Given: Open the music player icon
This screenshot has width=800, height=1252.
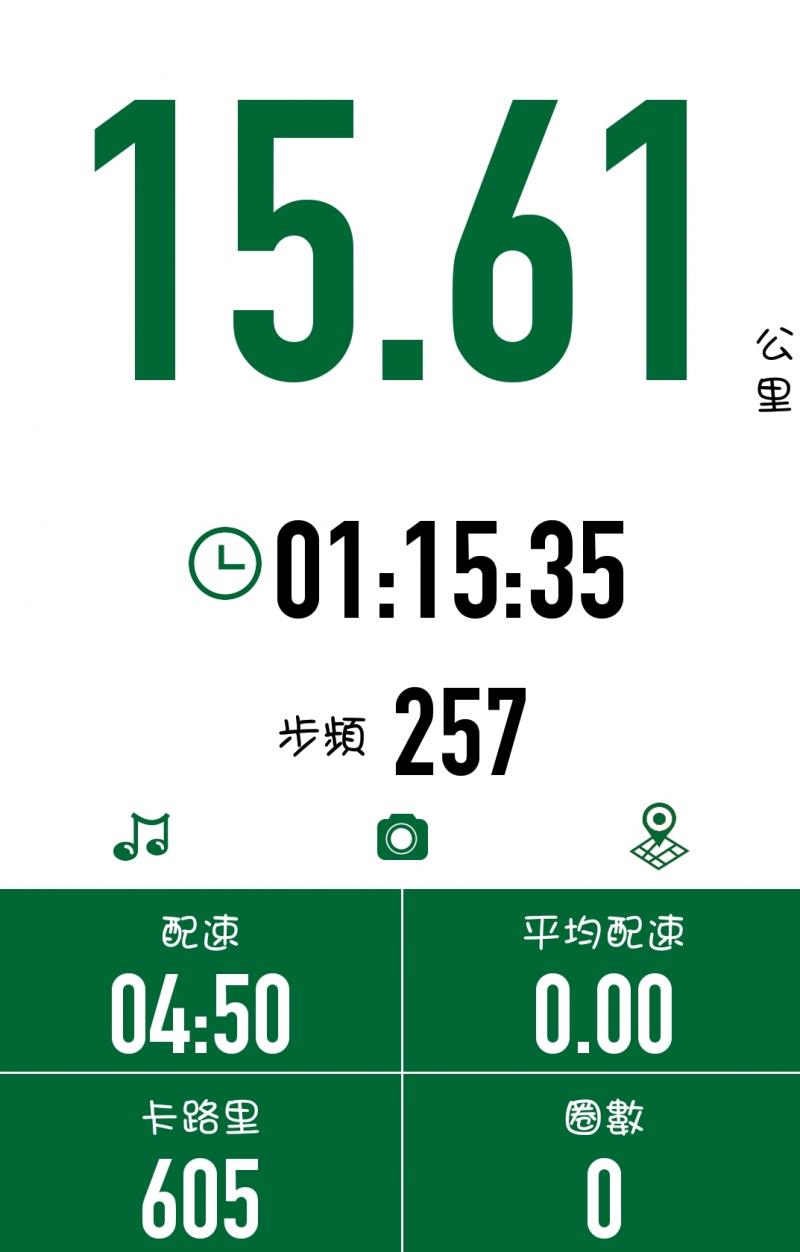Looking at the screenshot, I should 141,836.
